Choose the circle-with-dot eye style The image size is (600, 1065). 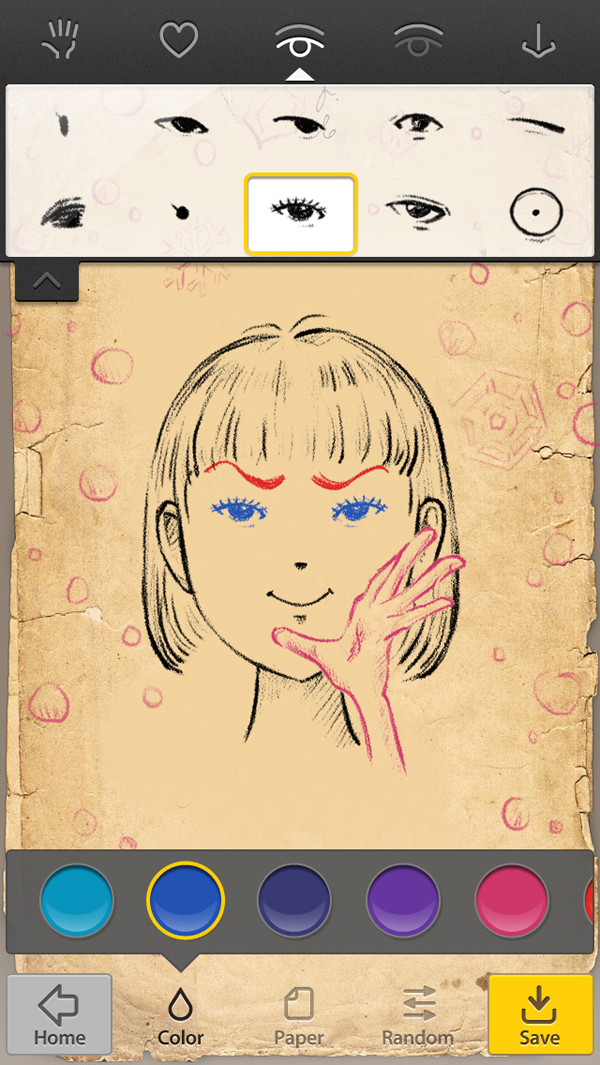536,212
